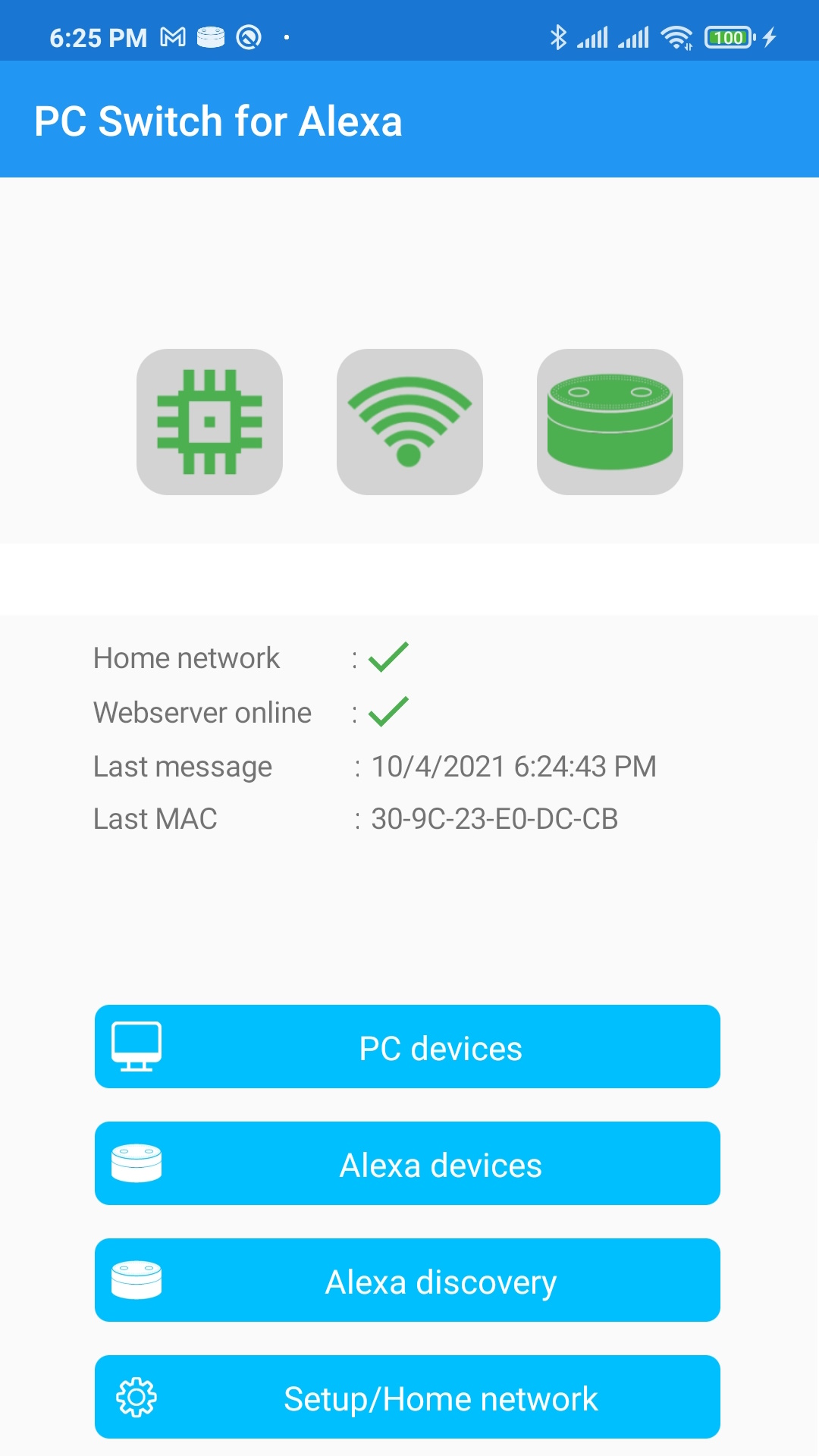Tap the Last message timestamp

(x=514, y=766)
